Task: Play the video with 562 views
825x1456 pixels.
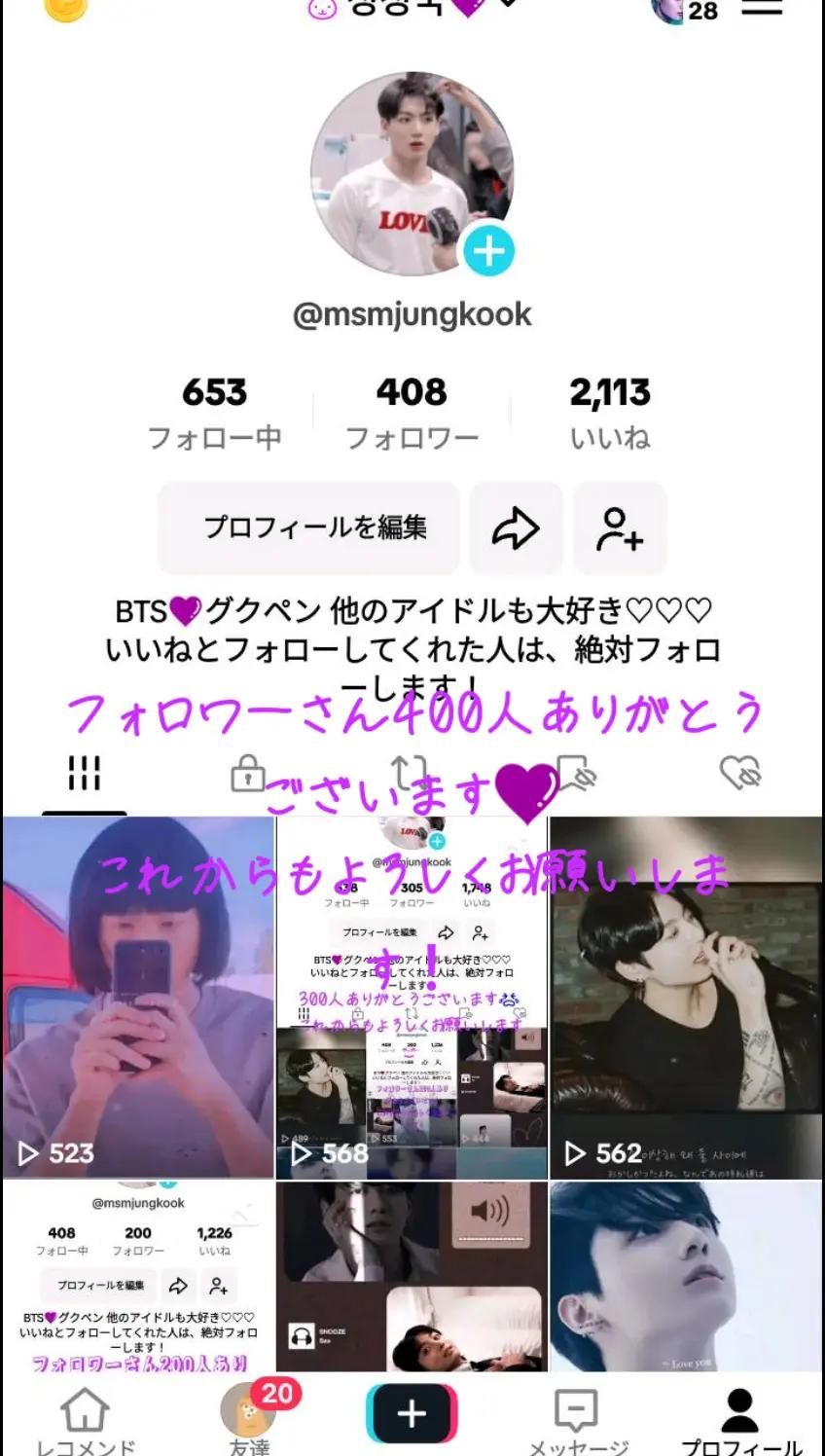Action: (686, 998)
